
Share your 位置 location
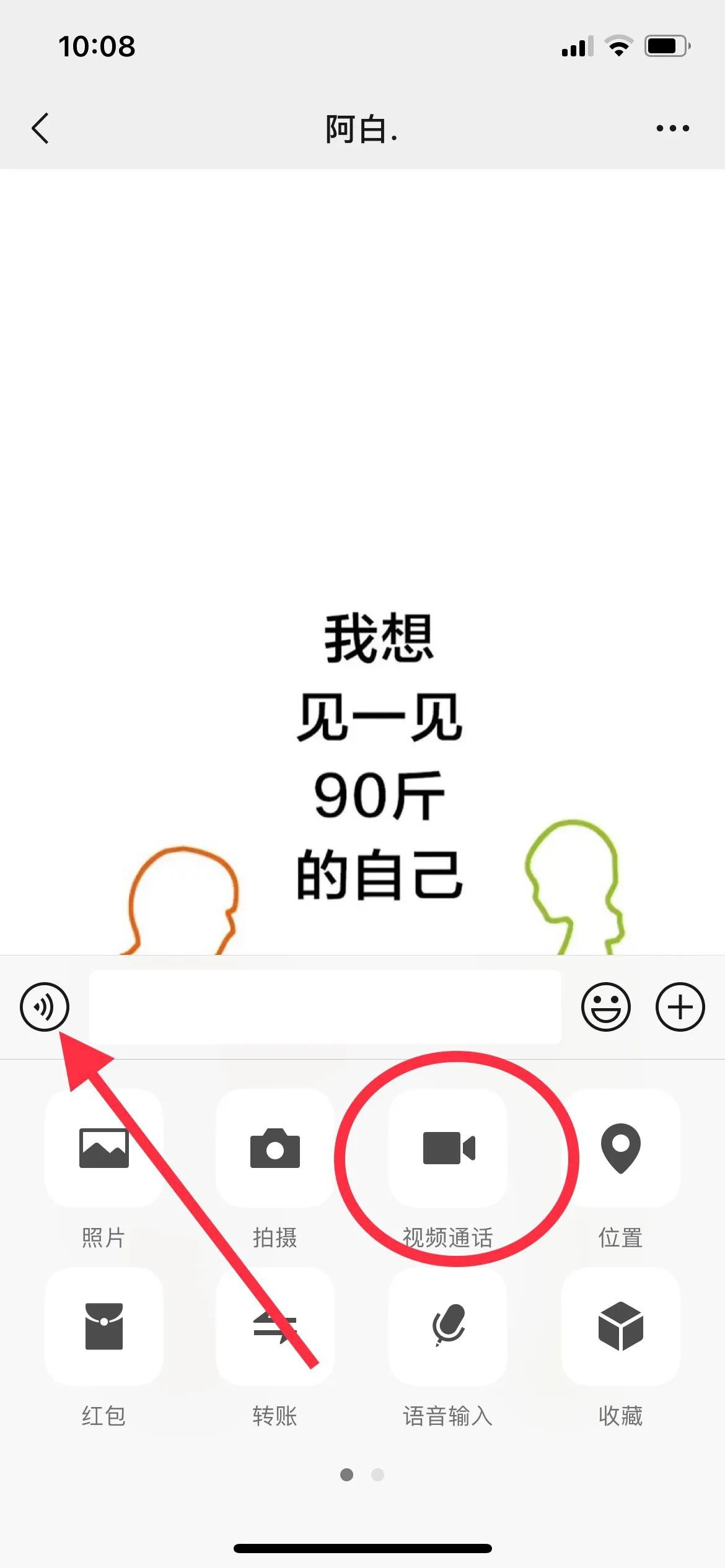pos(620,1148)
